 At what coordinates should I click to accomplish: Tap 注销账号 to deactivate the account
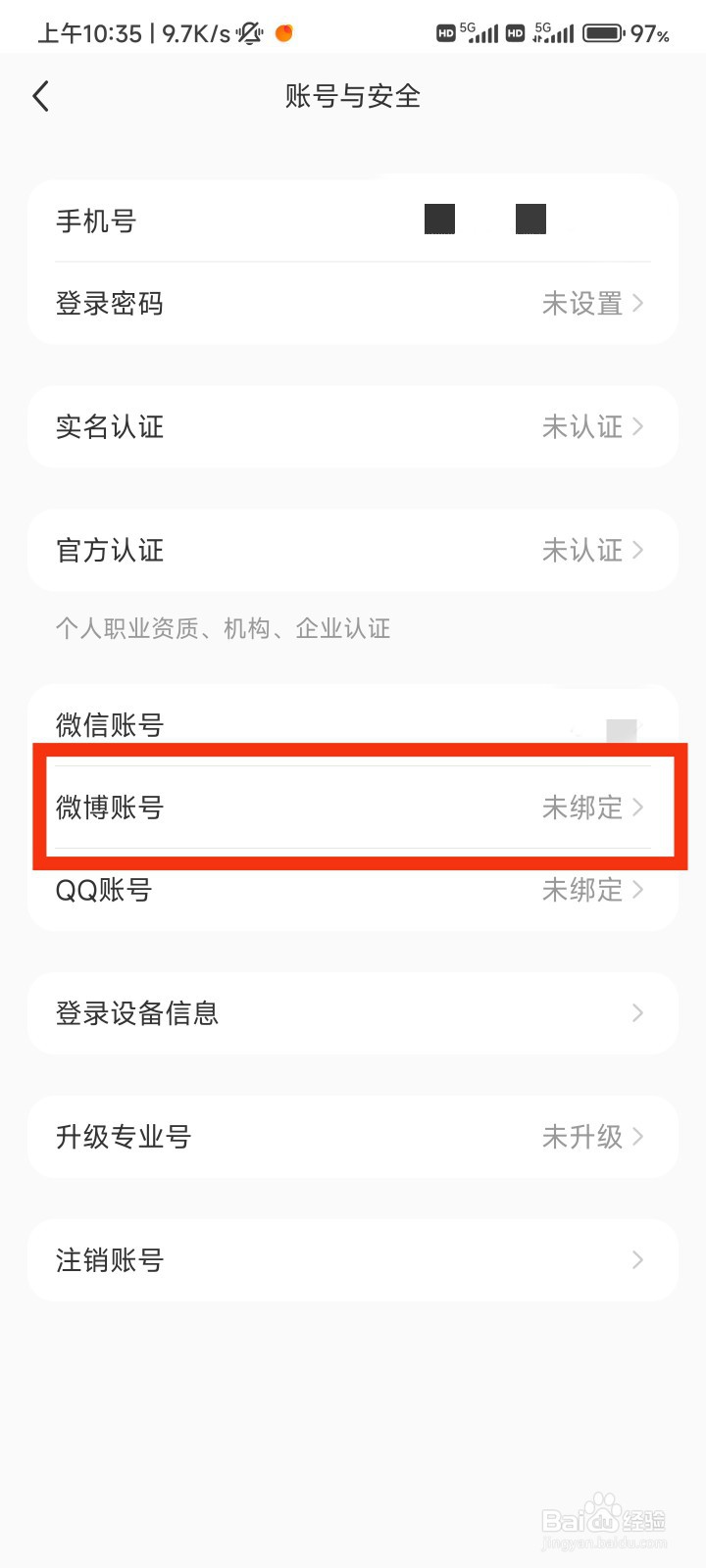point(353,1260)
